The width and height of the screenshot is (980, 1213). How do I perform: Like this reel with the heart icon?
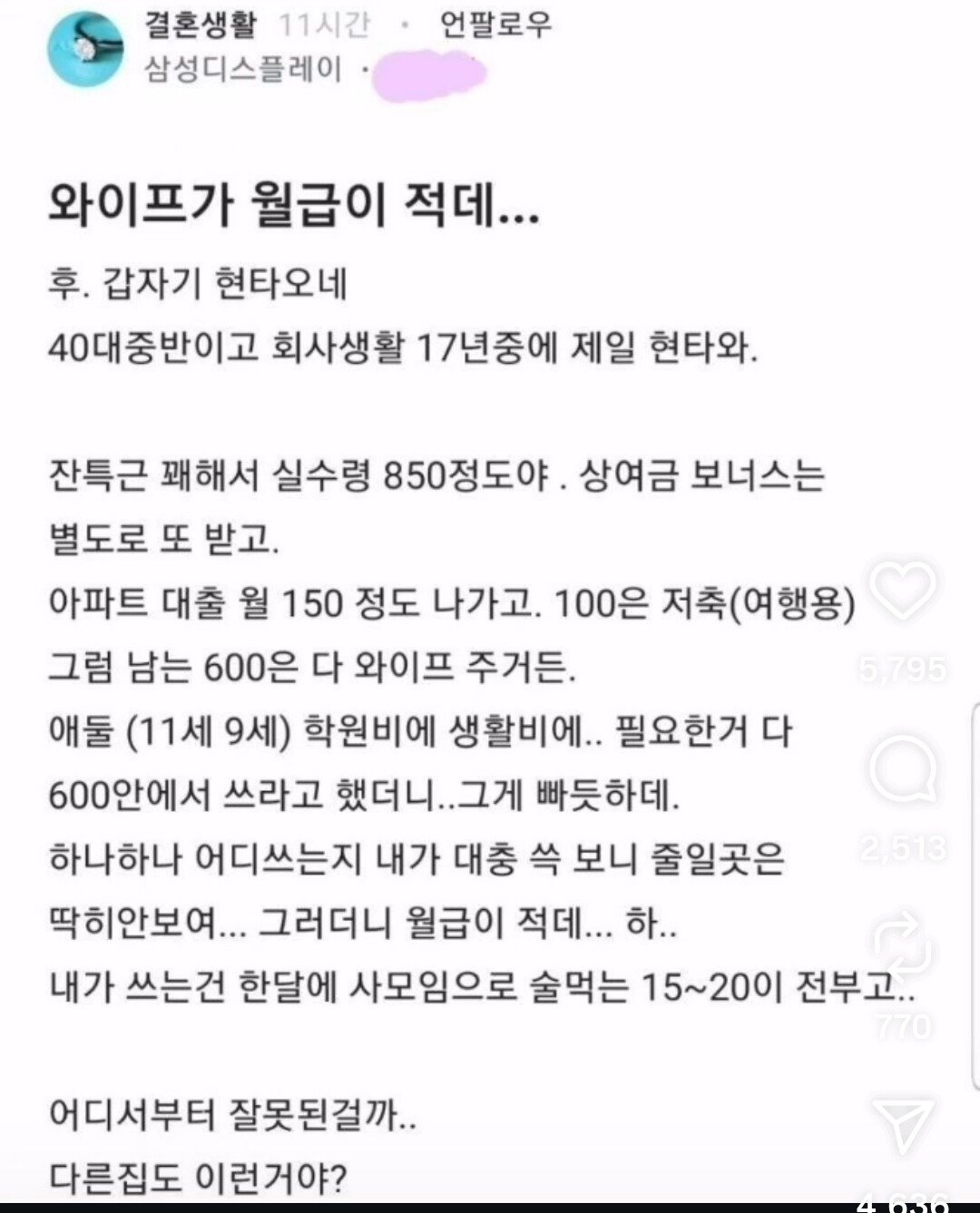[x=902, y=592]
